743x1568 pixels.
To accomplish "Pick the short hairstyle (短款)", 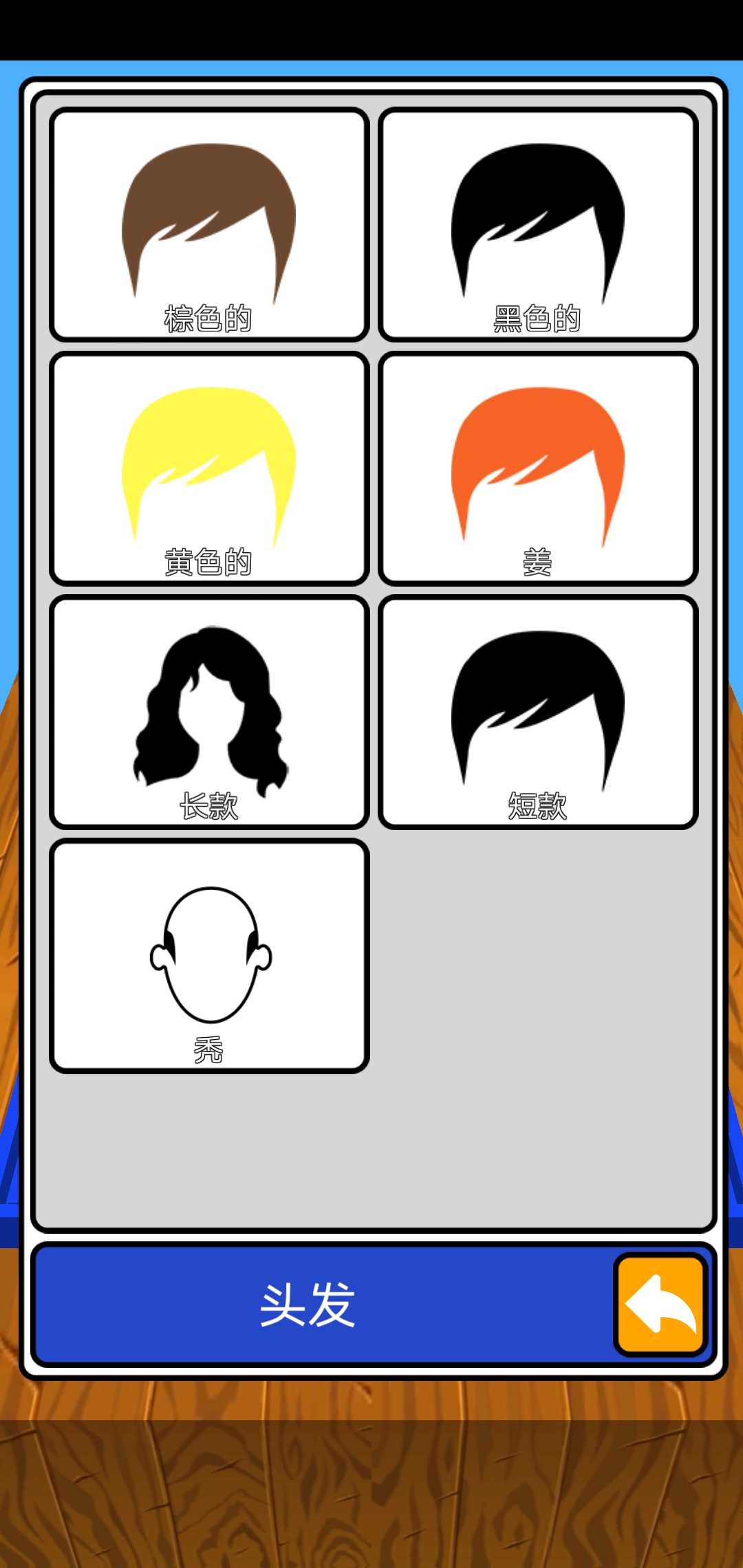I will [538, 712].
